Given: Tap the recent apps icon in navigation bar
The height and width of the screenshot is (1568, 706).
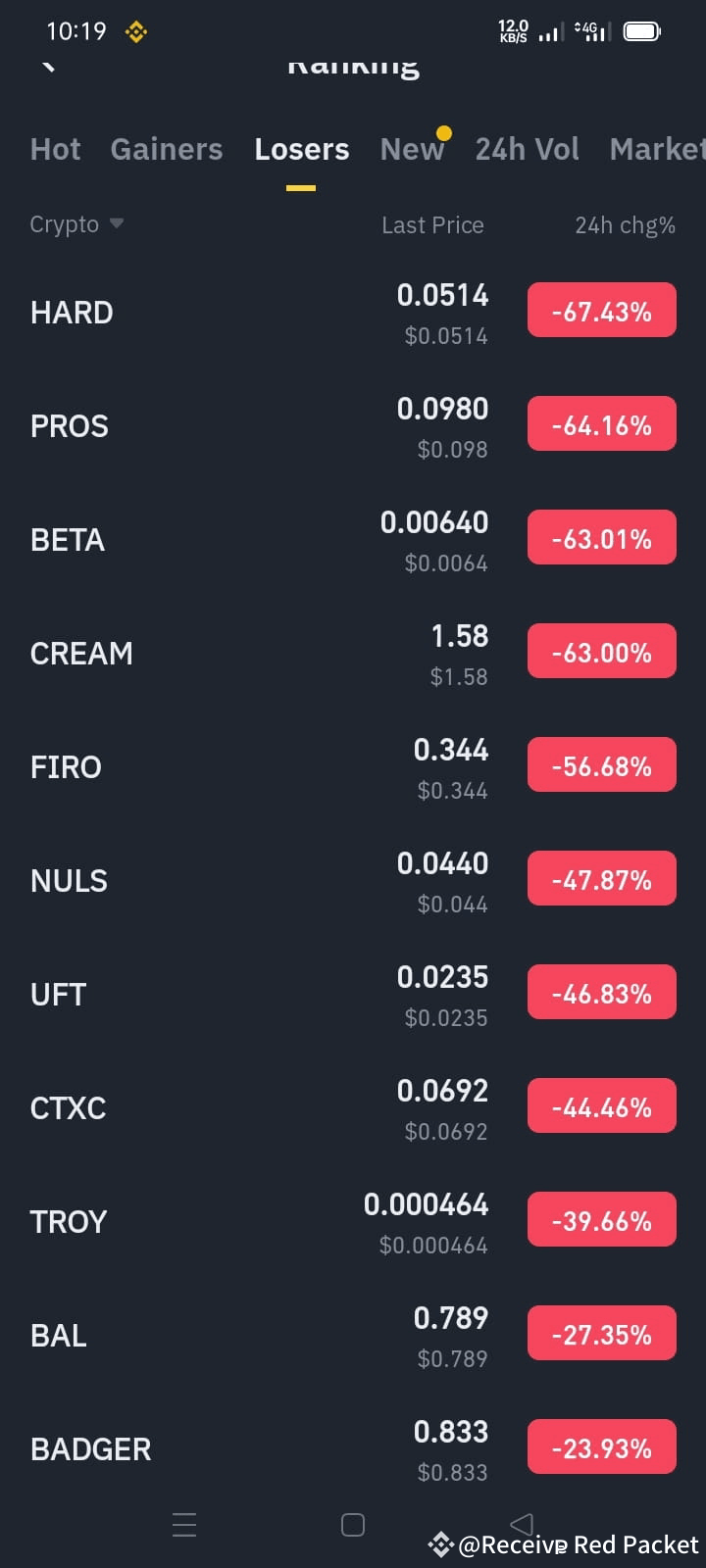Looking at the screenshot, I should pos(184,1524).
